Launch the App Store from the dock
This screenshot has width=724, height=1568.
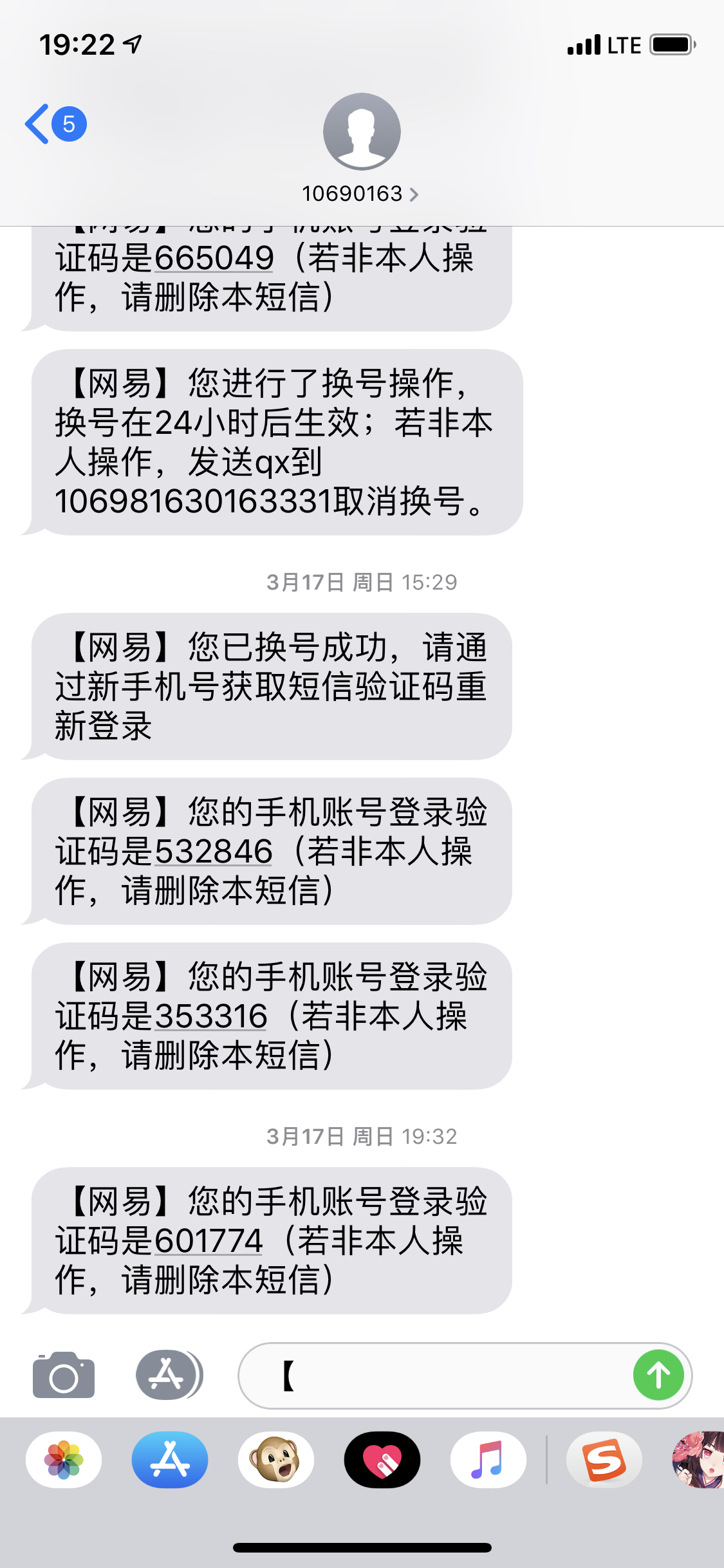point(169,1460)
